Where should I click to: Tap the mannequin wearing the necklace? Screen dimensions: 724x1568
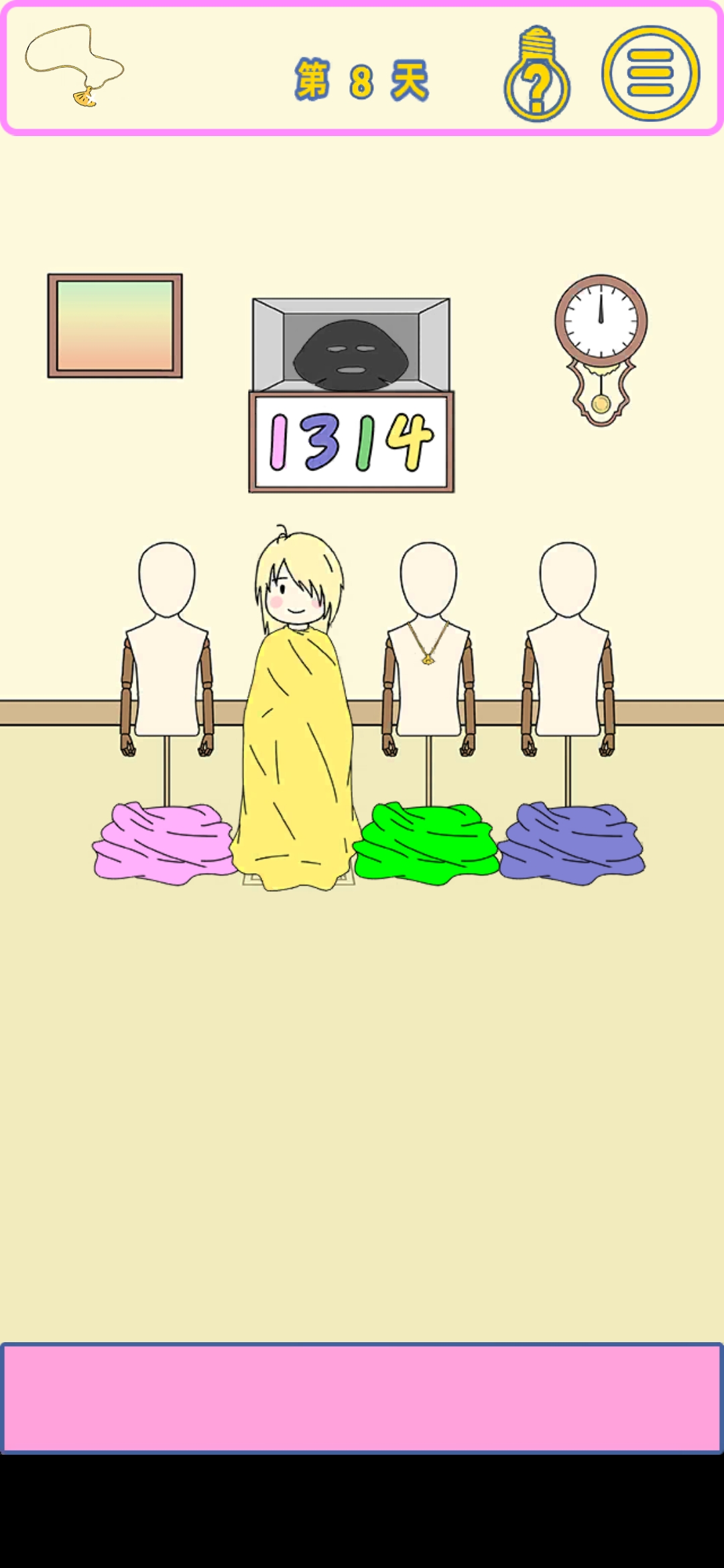(x=428, y=657)
